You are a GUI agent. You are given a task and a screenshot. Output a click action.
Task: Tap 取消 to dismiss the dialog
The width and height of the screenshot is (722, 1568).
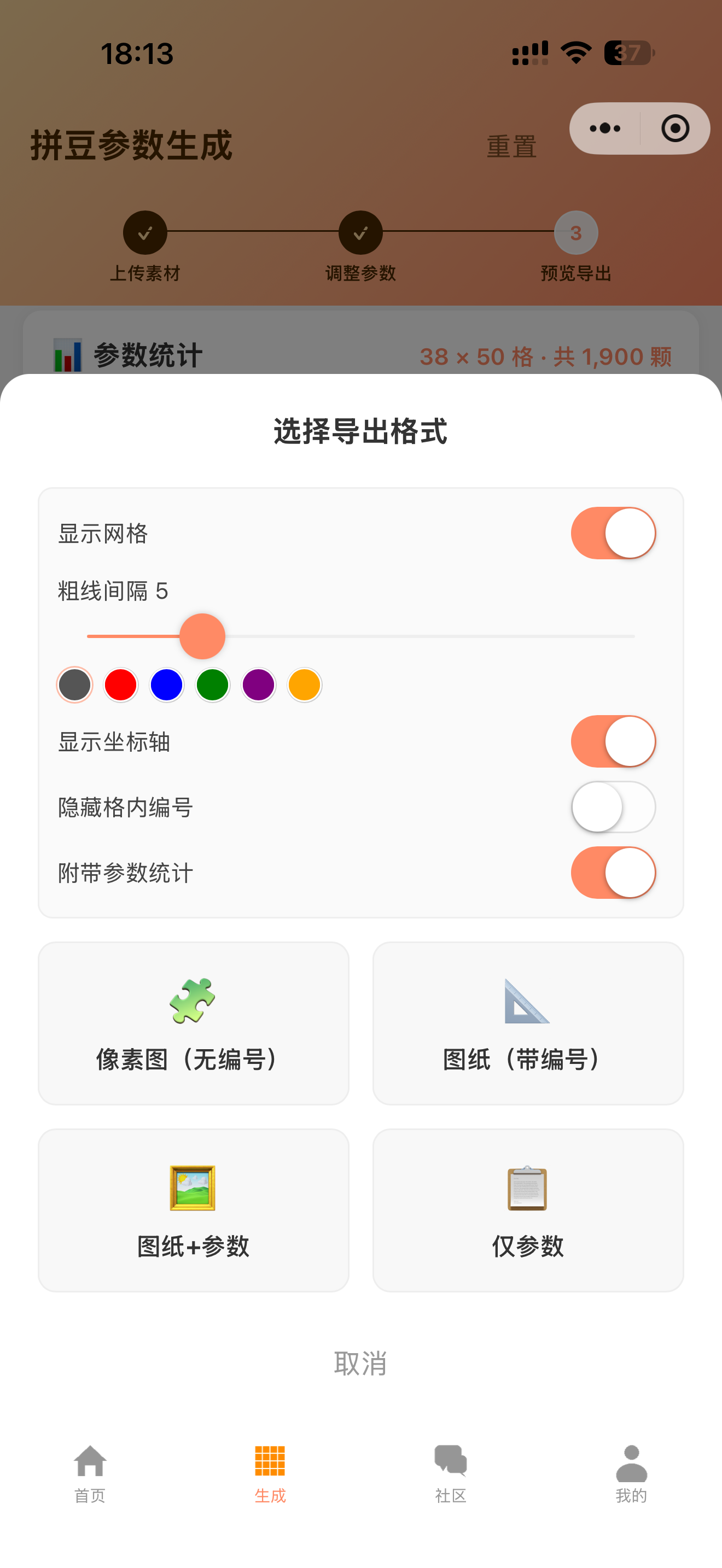(x=360, y=1363)
